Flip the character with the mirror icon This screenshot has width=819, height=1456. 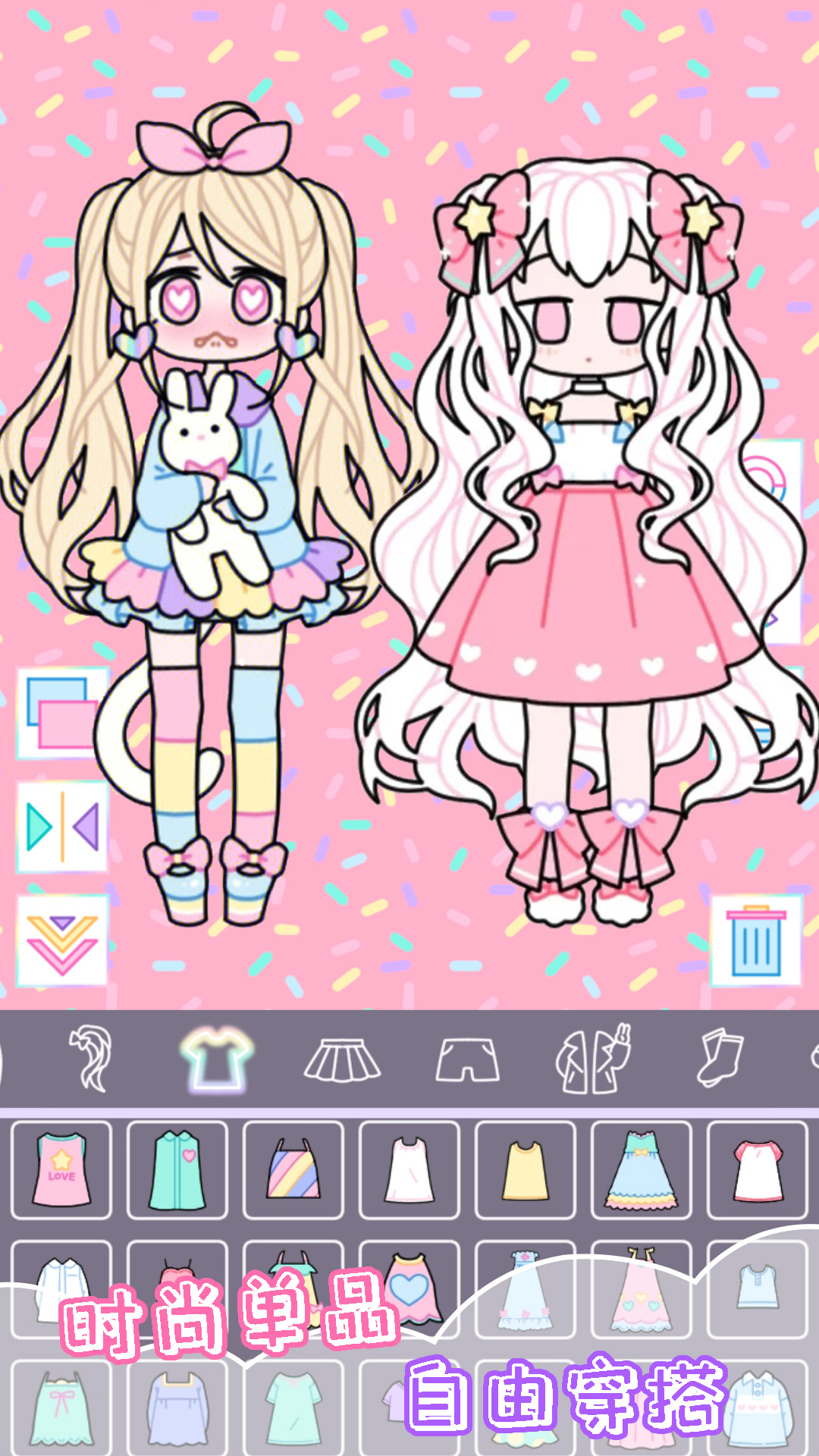(62, 827)
